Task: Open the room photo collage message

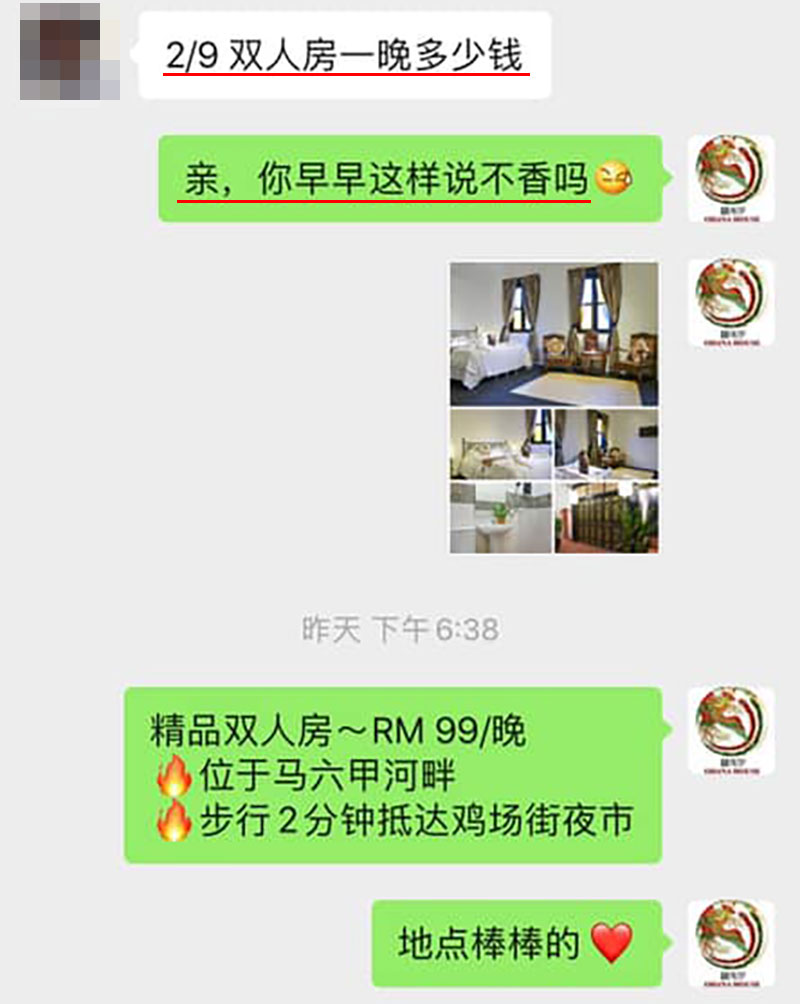Action: point(553,407)
